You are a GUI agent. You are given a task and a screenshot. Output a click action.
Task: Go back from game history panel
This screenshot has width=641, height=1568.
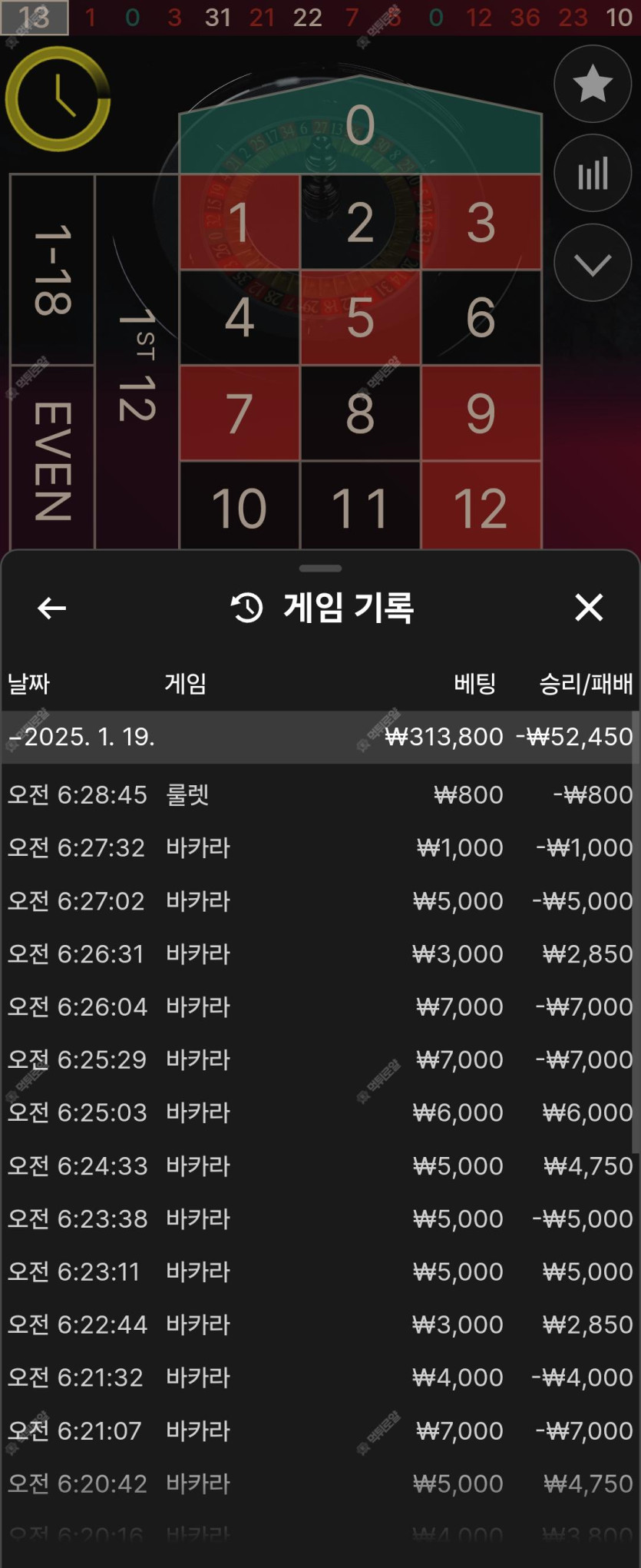[51, 608]
